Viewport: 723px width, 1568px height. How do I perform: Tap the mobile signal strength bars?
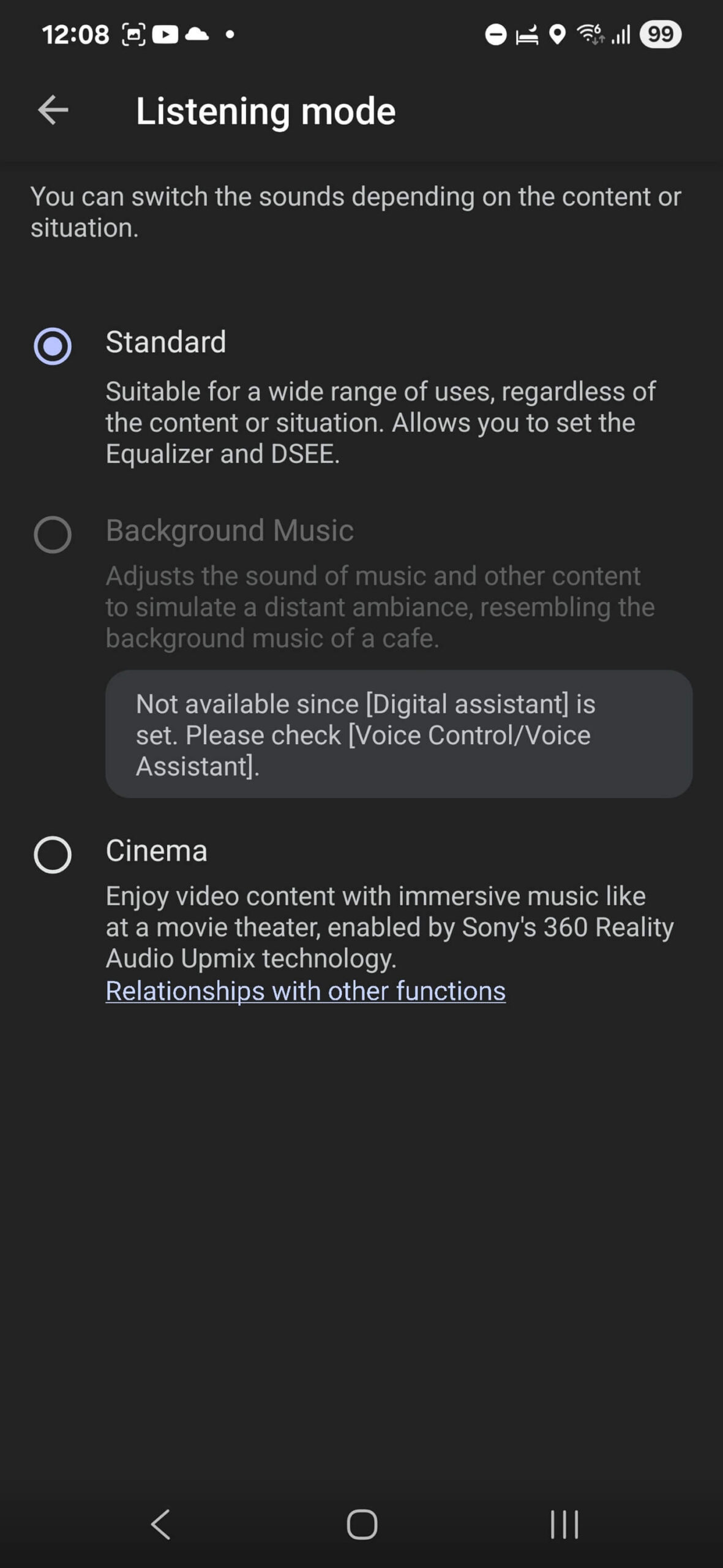(x=620, y=35)
